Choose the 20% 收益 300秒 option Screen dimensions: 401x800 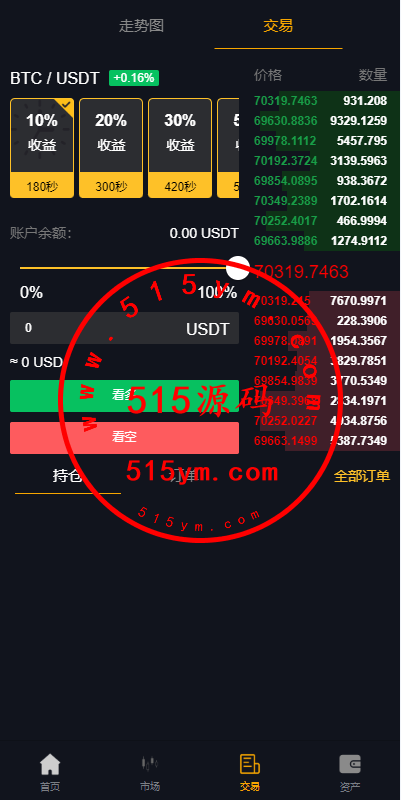[111, 148]
